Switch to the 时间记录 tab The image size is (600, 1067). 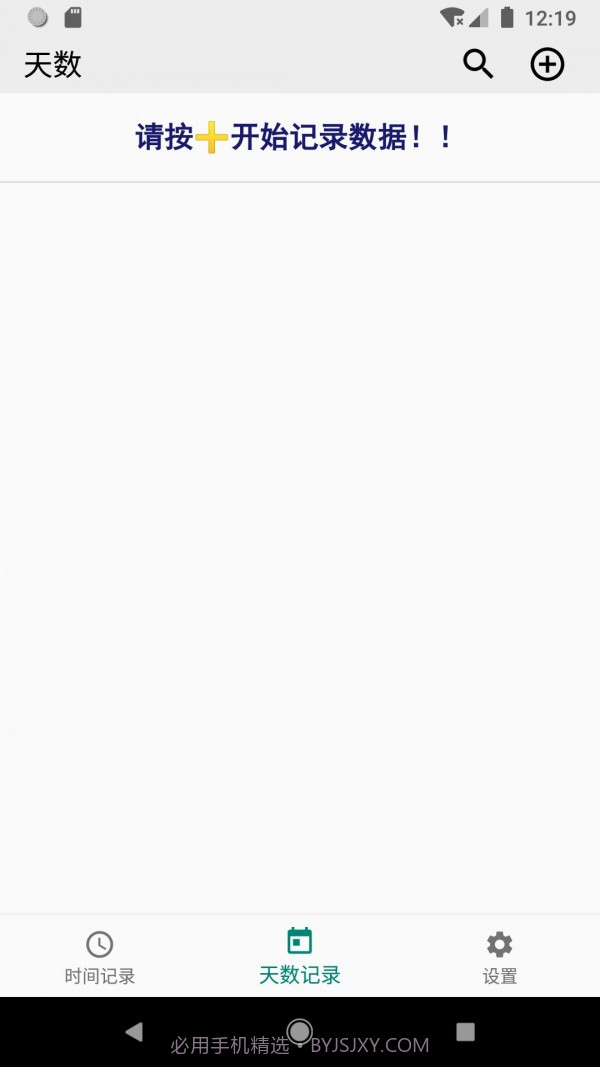pyautogui.click(x=99, y=957)
